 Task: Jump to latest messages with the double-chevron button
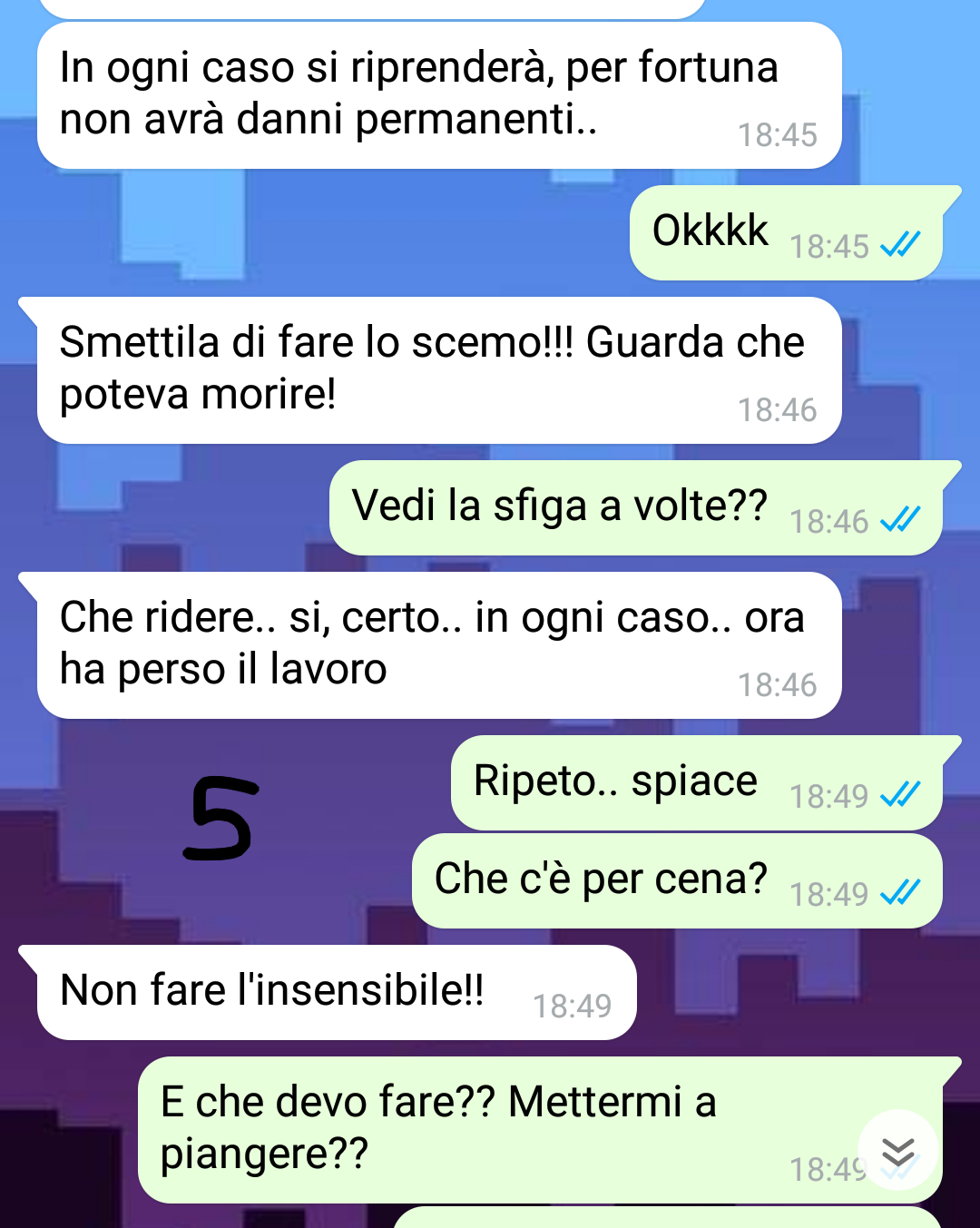[x=897, y=1150]
